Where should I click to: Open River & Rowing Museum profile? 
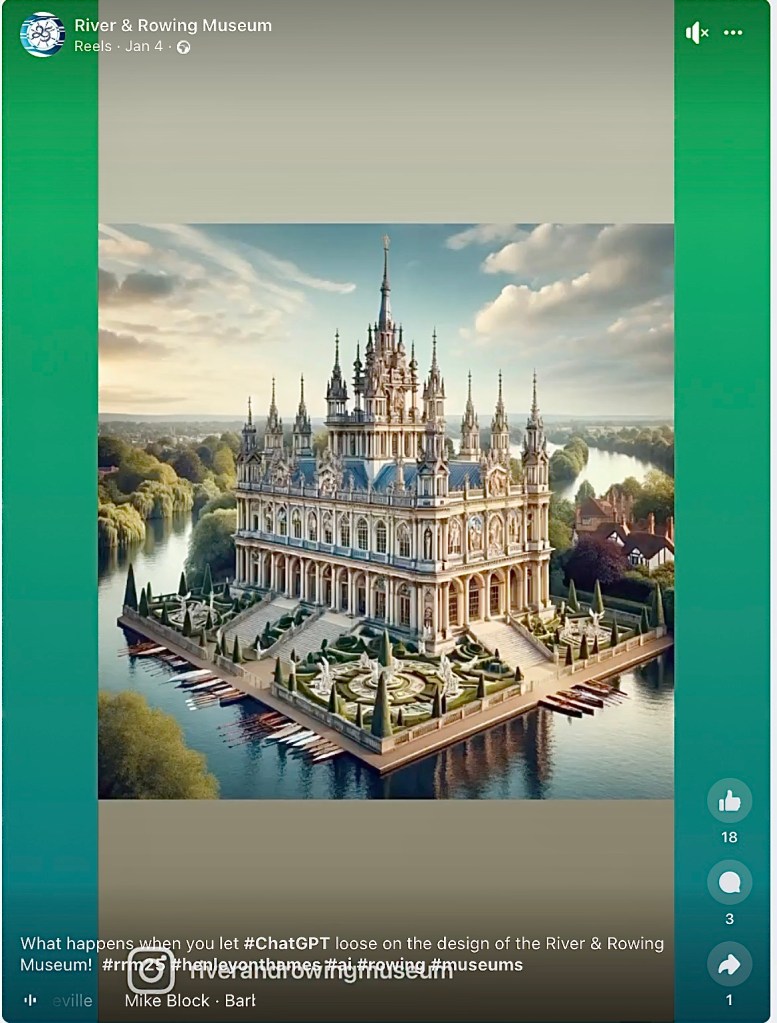[172, 26]
